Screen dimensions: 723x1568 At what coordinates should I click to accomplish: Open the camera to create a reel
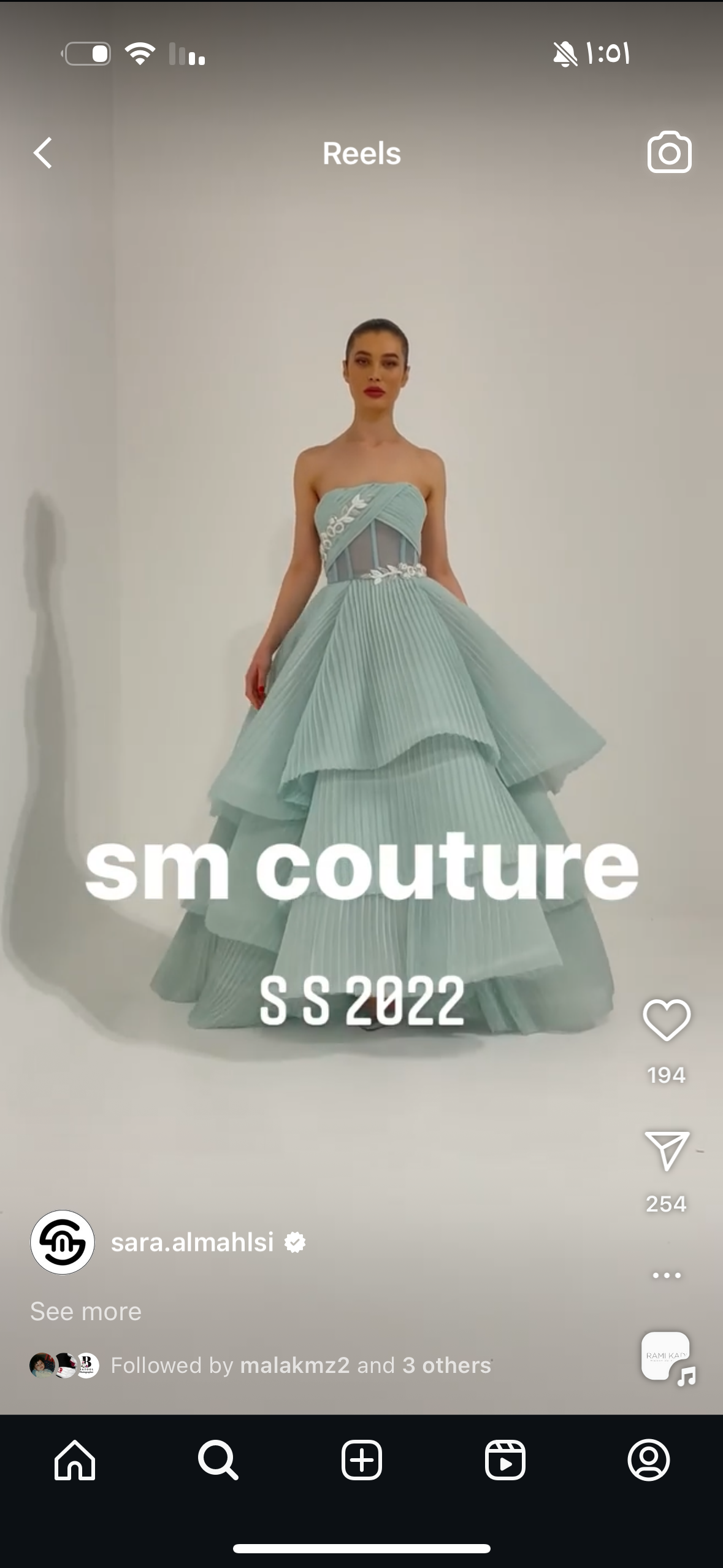point(669,152)
